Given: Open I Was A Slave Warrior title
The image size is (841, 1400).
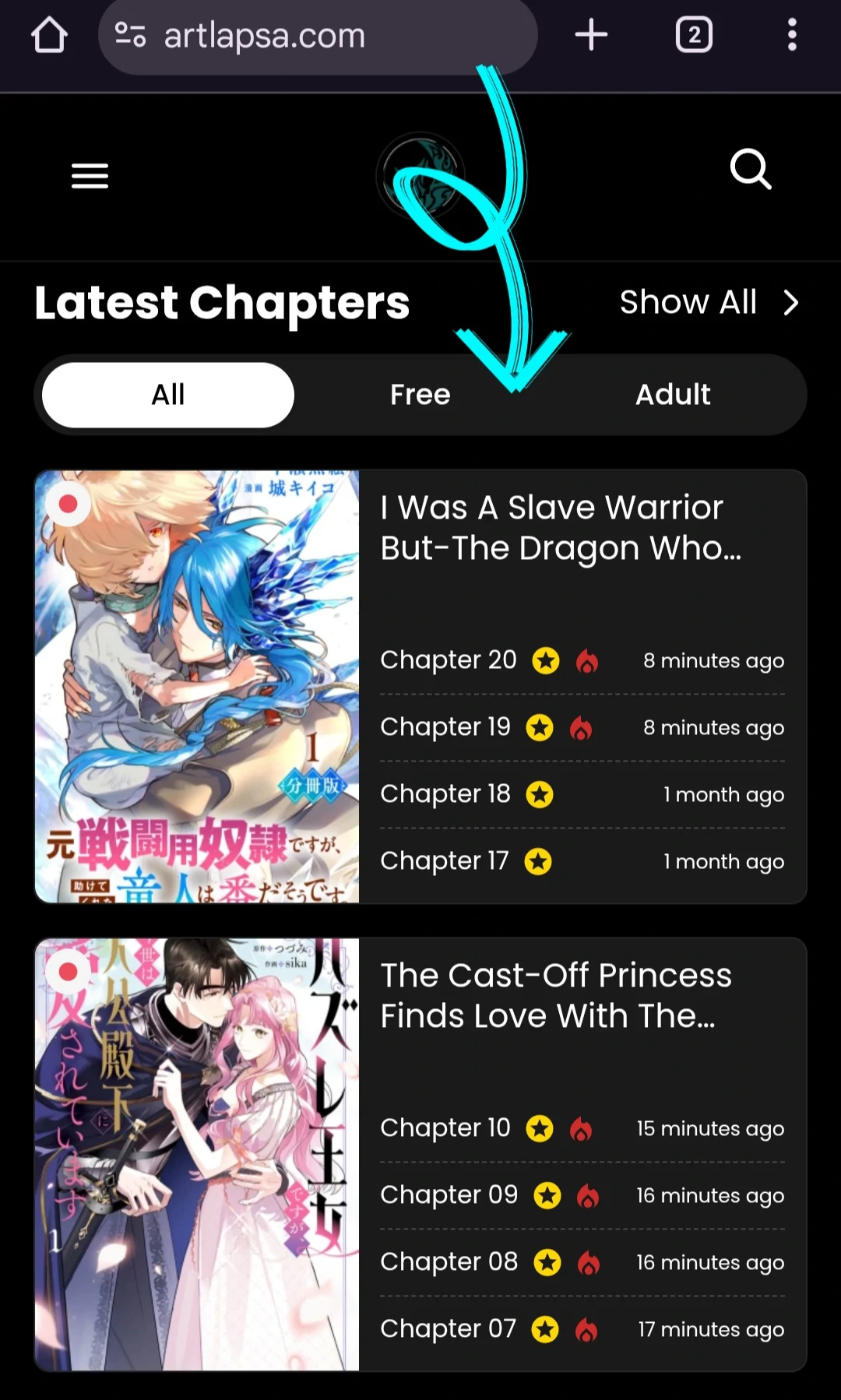Looking at the screenshot, I should point(561,528).
